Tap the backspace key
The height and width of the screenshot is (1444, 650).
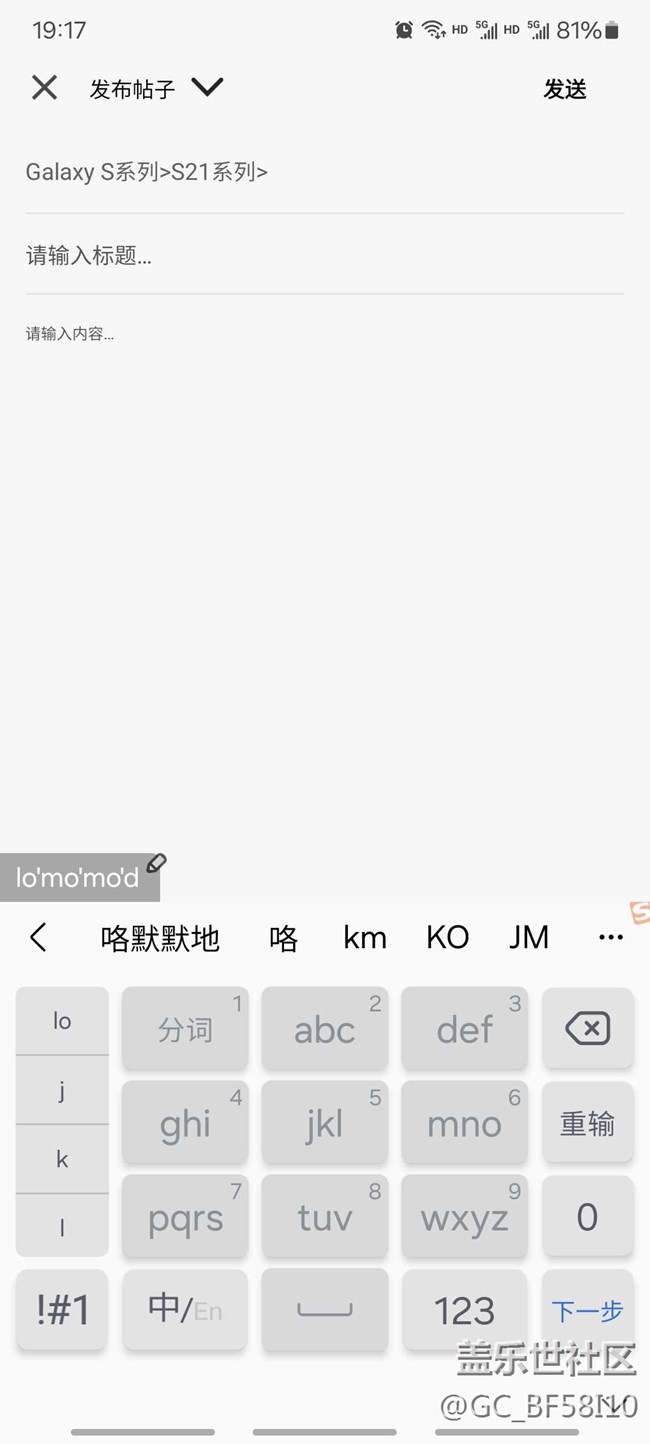pyautogui.click(x=587, y=1028)
